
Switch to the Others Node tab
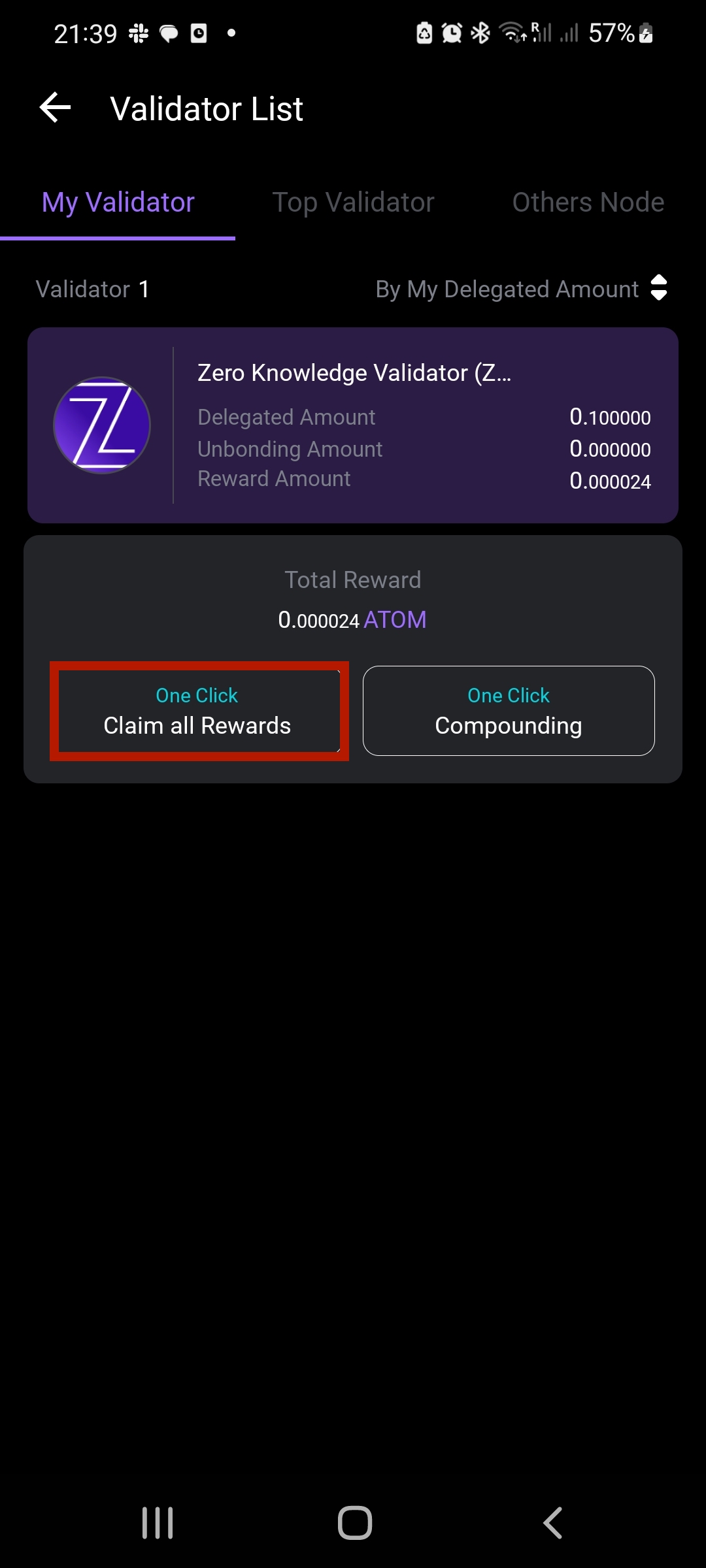[x=588, y=203]
